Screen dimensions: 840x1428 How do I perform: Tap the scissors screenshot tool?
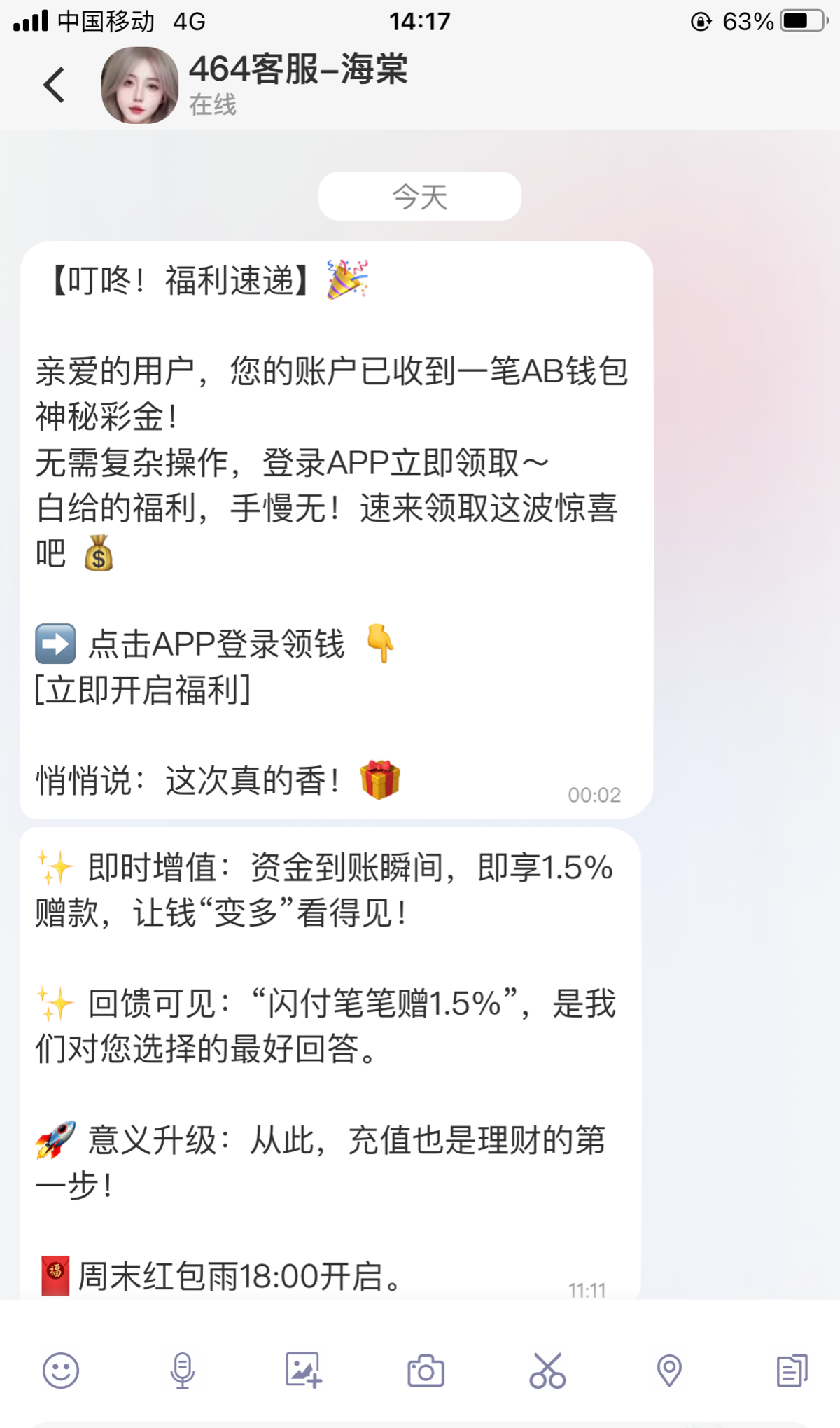pyautogui.click(x=547, y=1370)
